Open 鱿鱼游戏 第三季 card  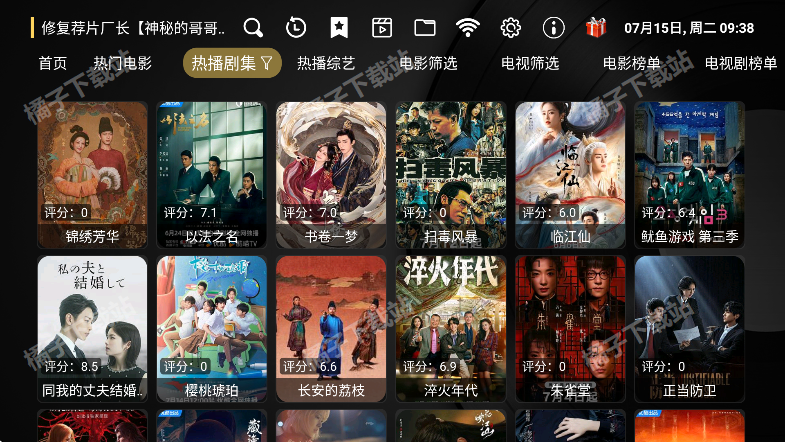(689, 175)
